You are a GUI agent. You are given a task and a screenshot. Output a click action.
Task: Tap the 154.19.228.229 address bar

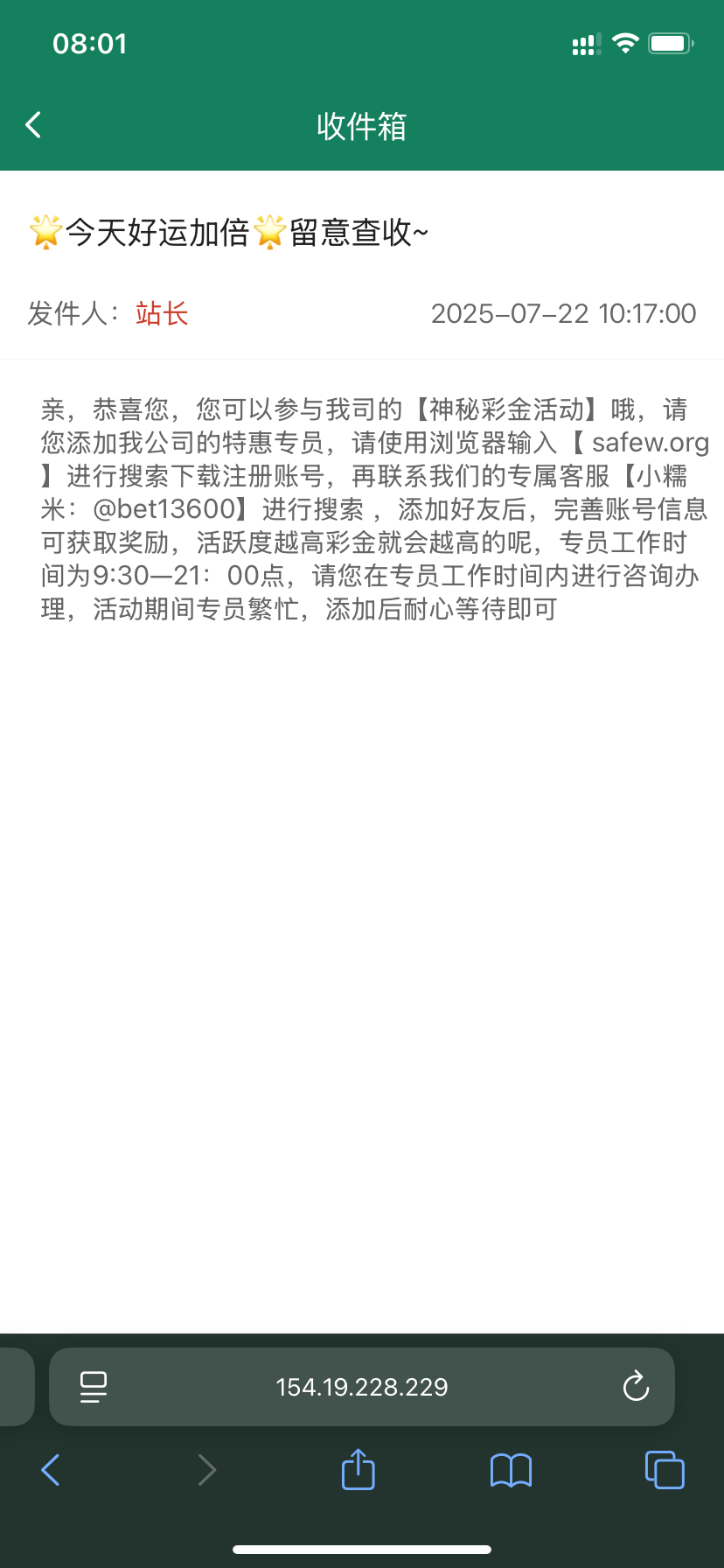pos(362,1387)
